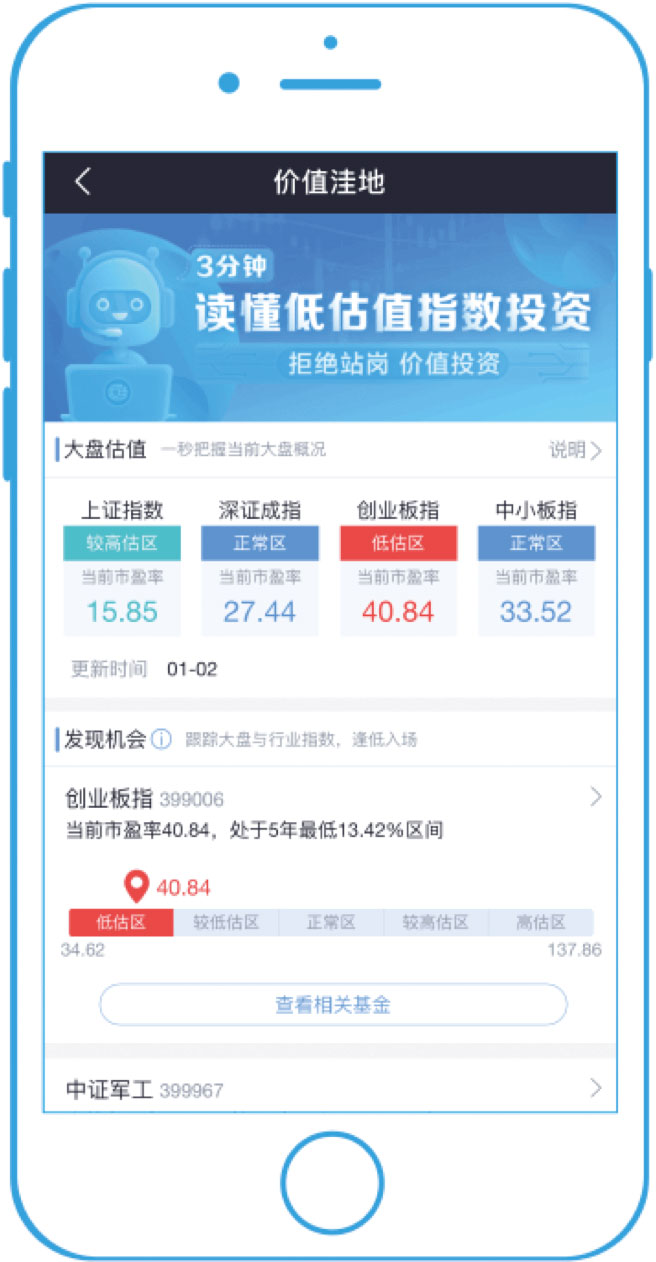Go back using the top-left arrow
Screen dimensions: 656x1262
tap(83, 182)
